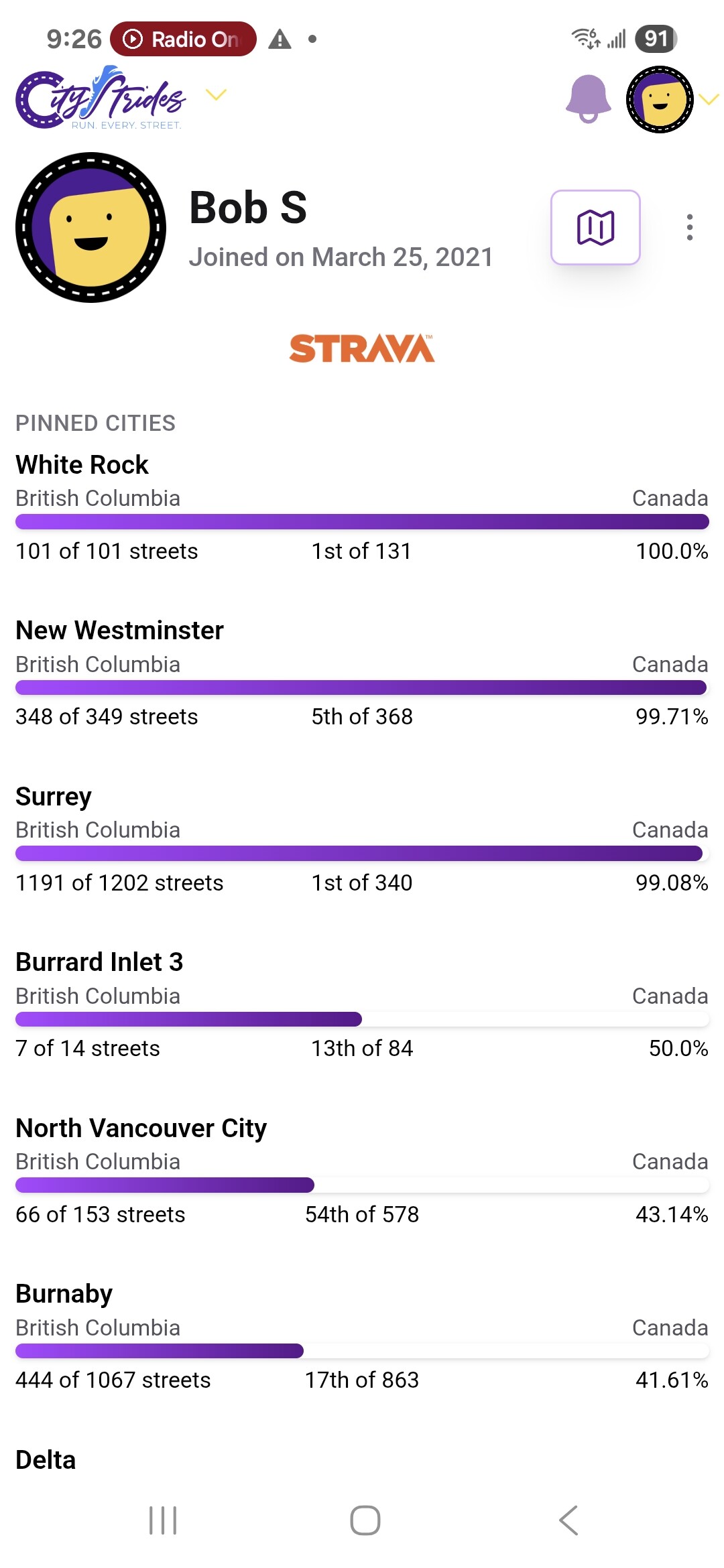
Task: Open the Strava link
Action: 362,348
